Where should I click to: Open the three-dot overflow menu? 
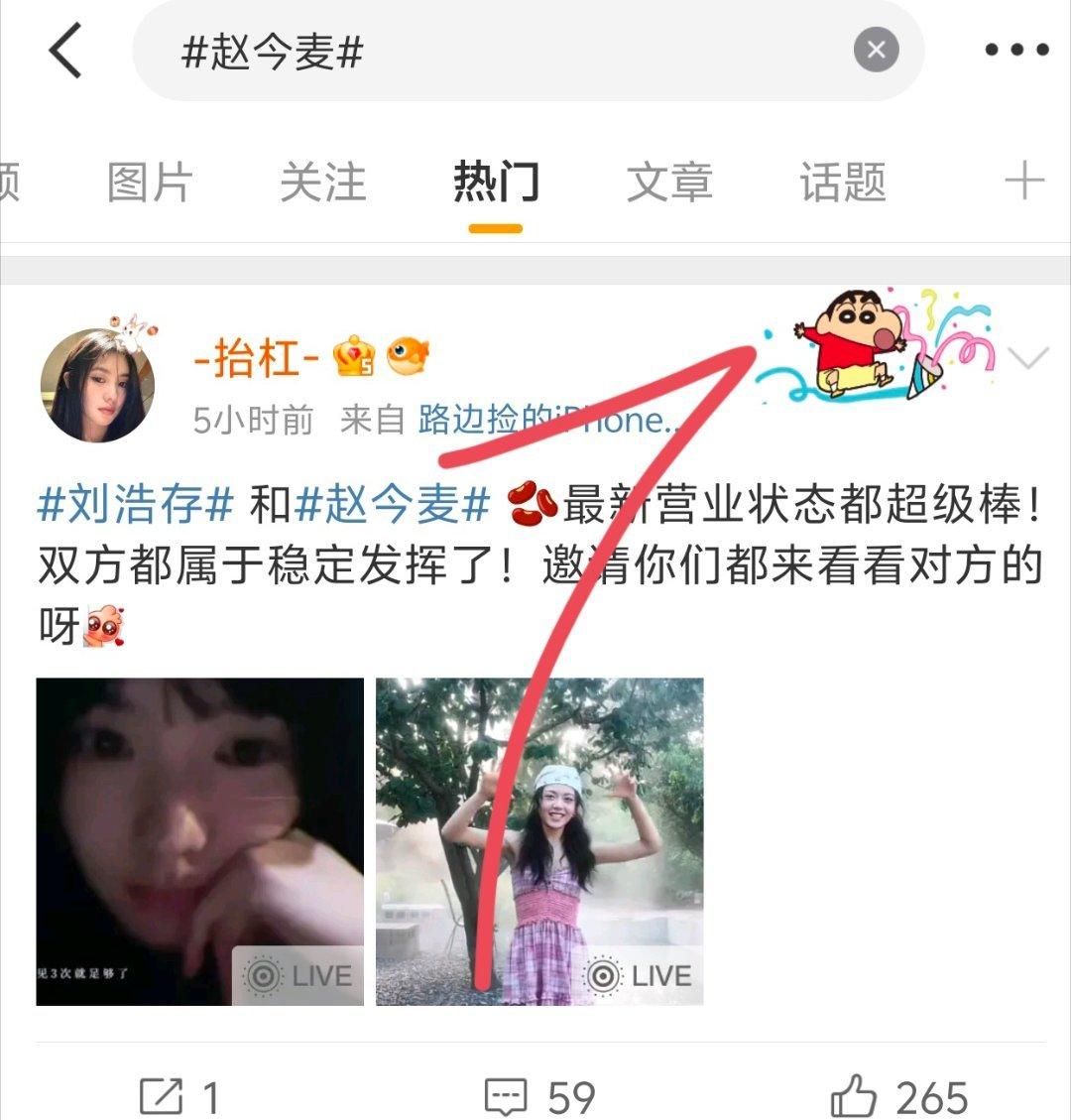[x=1016, y=51]
